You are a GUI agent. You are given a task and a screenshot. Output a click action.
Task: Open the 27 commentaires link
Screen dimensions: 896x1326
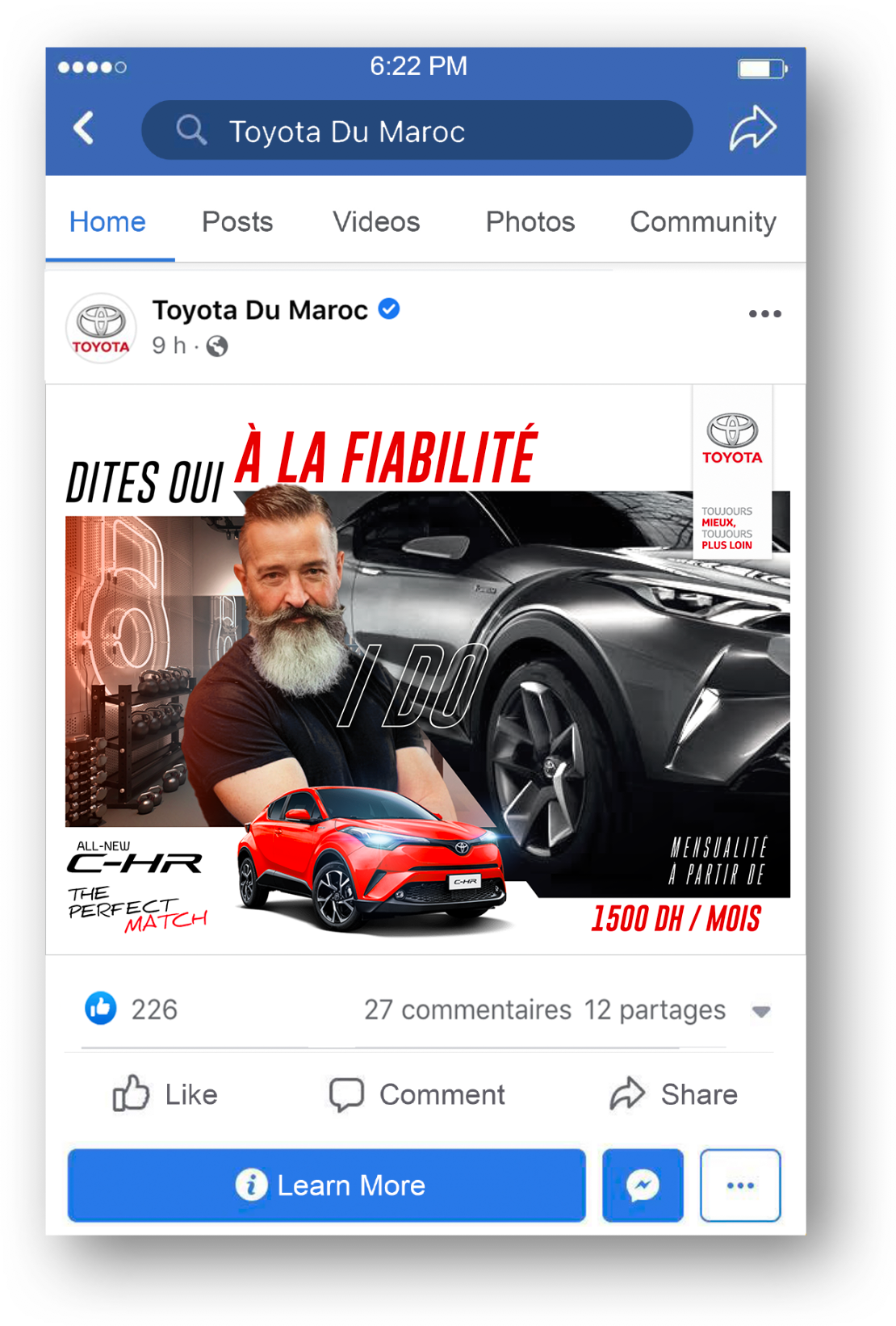467,1010
